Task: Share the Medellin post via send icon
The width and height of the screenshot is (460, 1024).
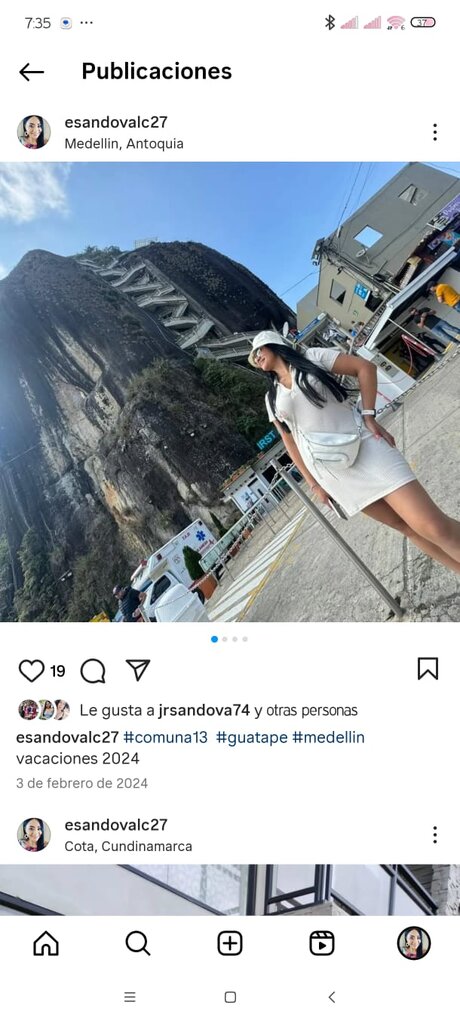Action: (138, 670)
